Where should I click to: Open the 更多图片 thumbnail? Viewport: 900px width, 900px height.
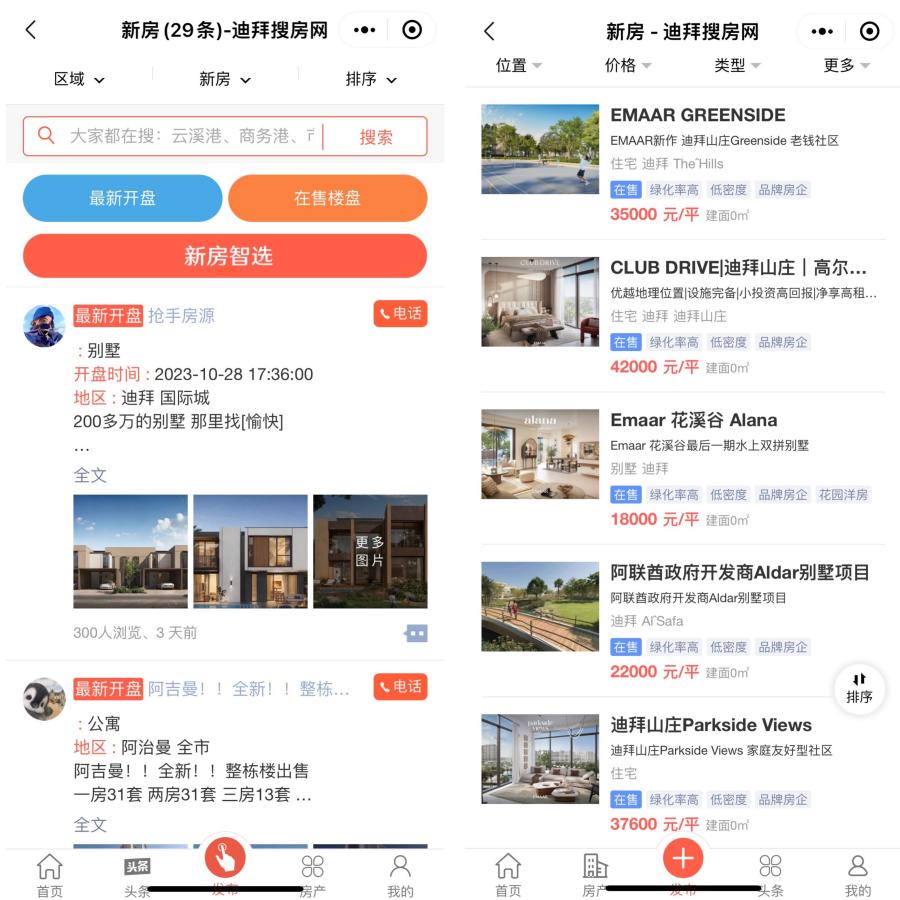point(370,551)
